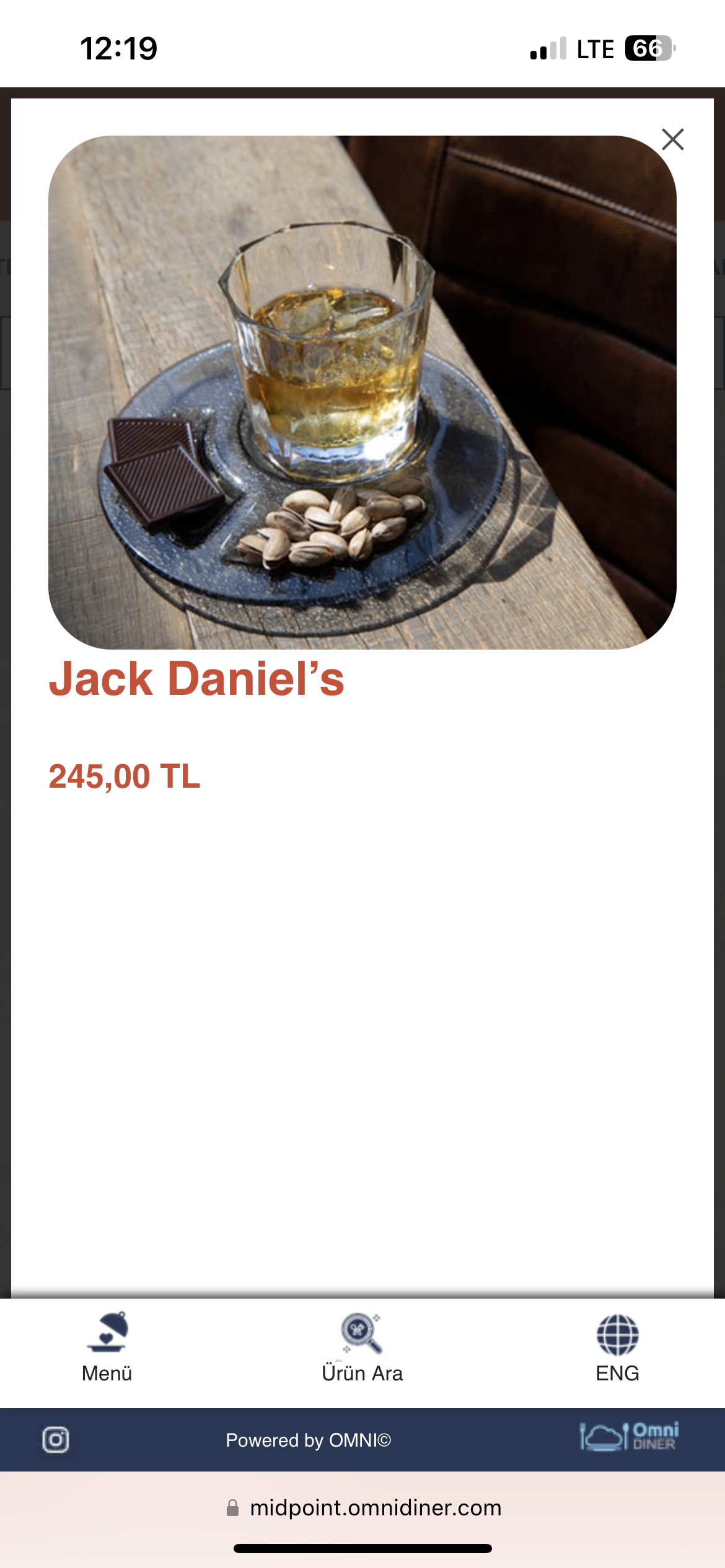Close the Jack Daniel's product popup
The height and width of the screenshot is (1568, 725).
pos(672,139)
